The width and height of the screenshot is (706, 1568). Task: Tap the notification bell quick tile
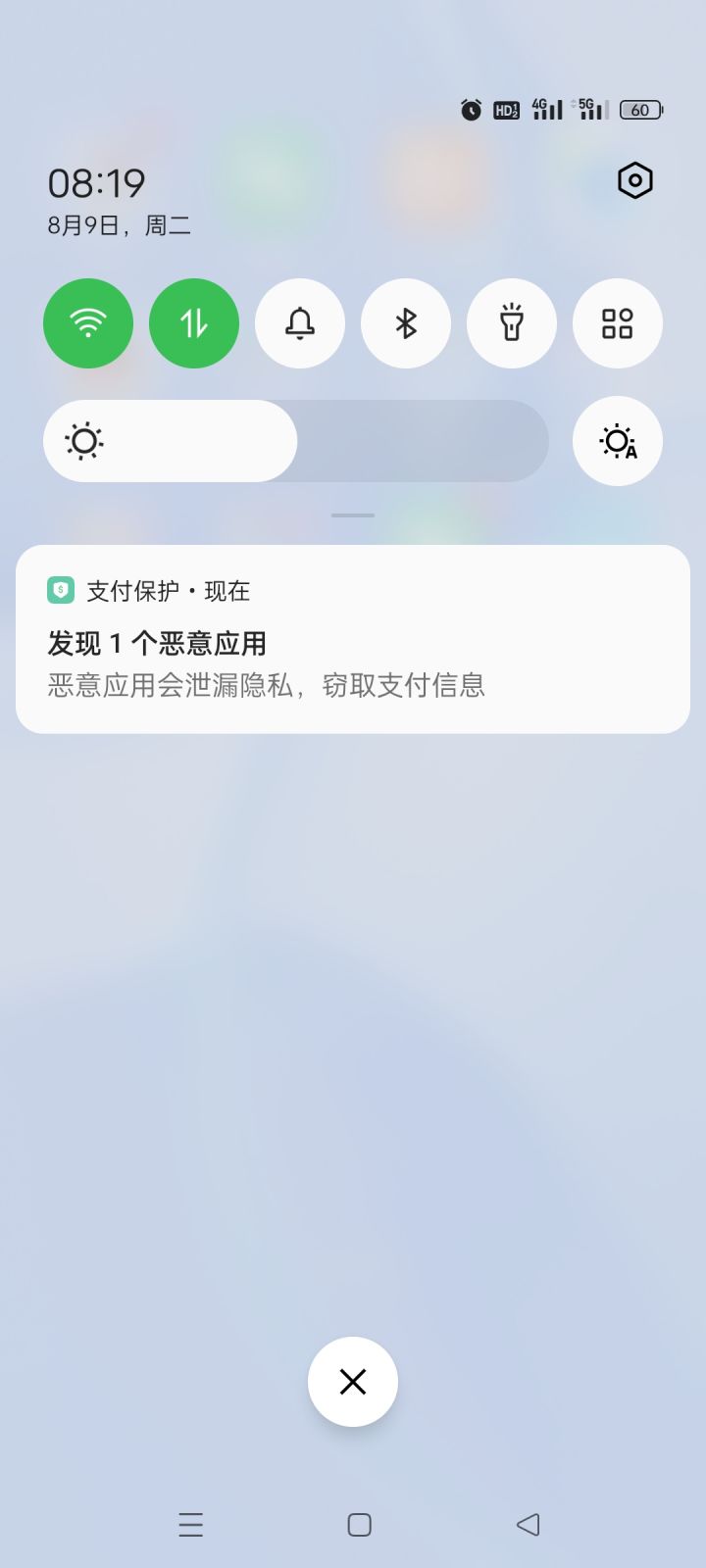pos(300,323)
